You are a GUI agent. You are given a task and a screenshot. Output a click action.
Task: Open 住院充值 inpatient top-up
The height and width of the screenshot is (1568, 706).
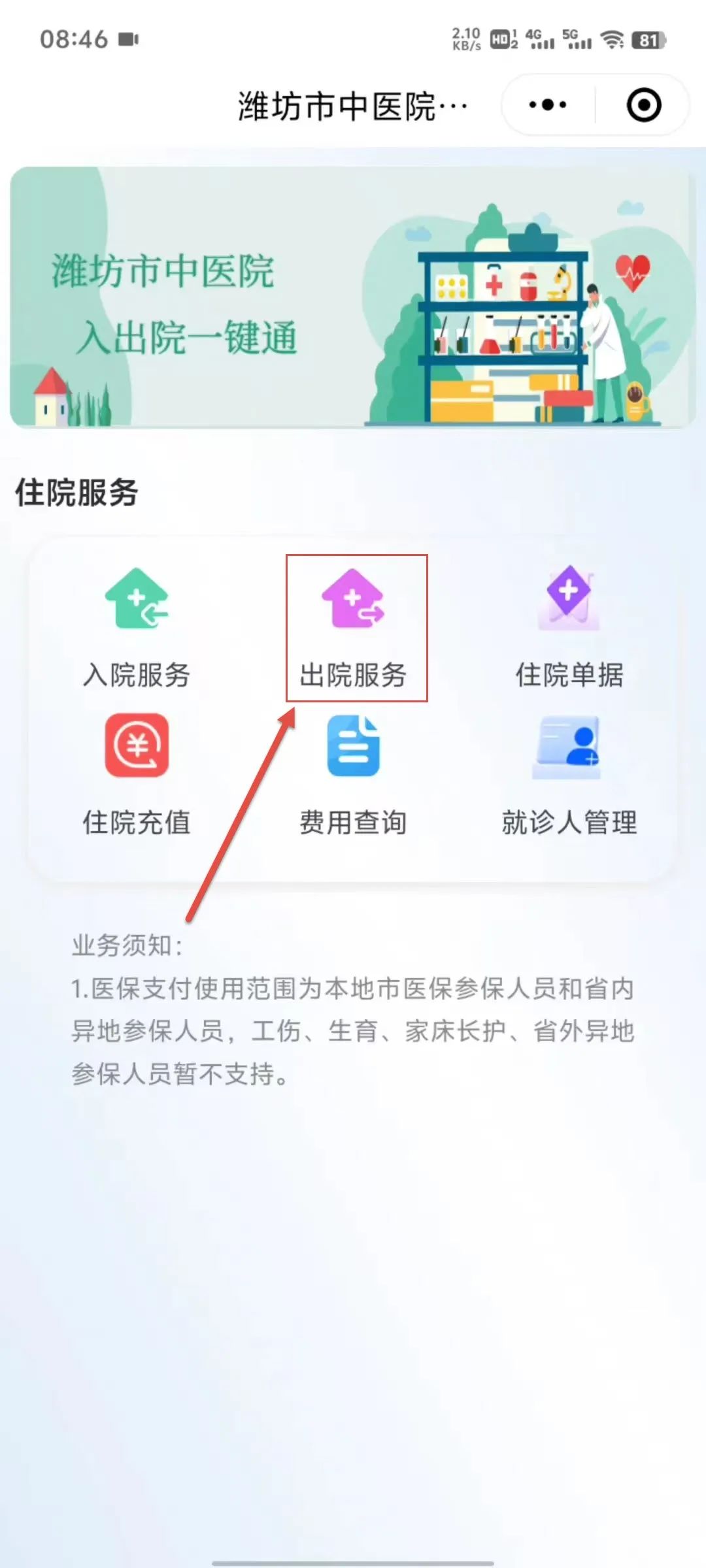pyautogui.click(x=137, y=774)
